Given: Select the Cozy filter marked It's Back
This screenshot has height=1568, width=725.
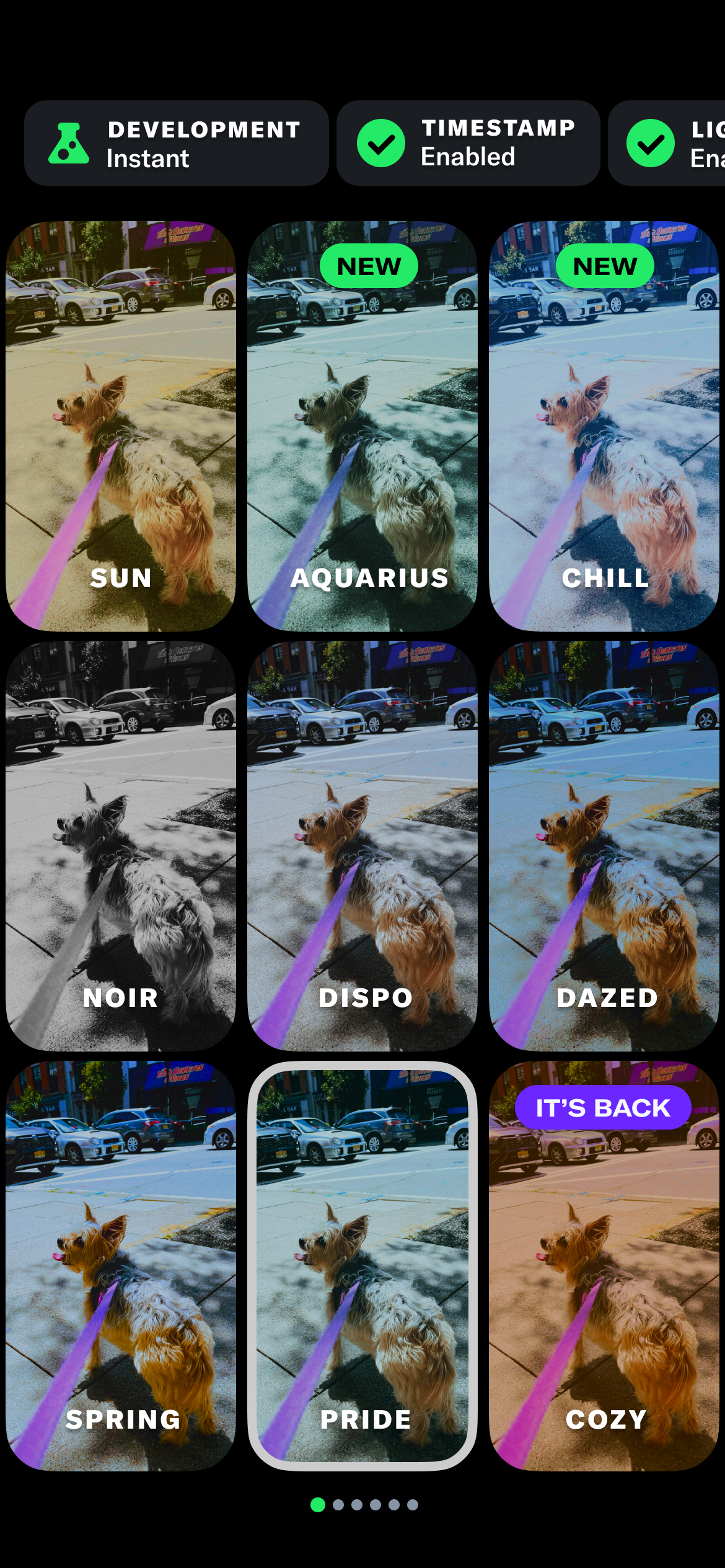Looking at the screenshot, I should click(604, 1266).
